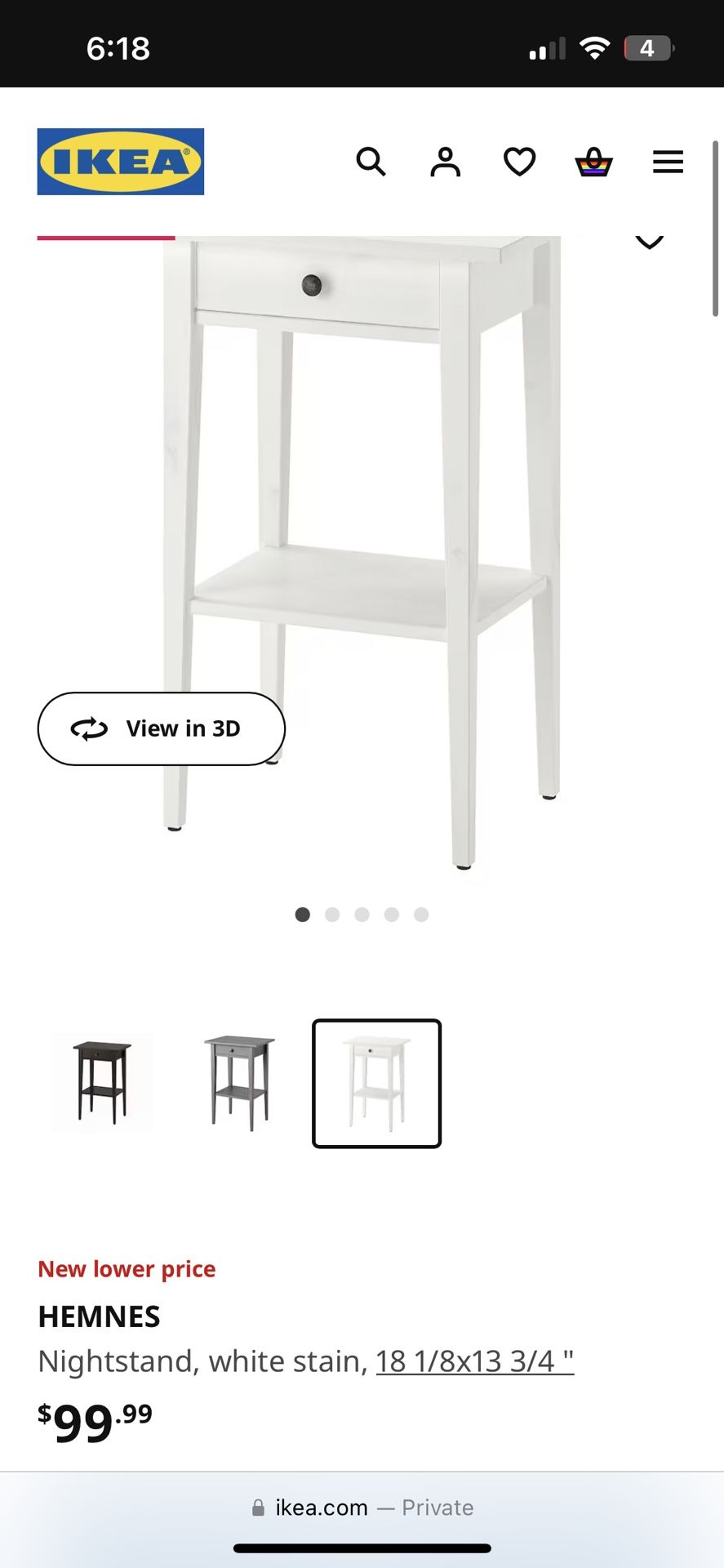Image resolution: width=724 pixels, height=1568 pixels.
Task: Select the black-brown nightstand color option
Action: coord(101,1084)
